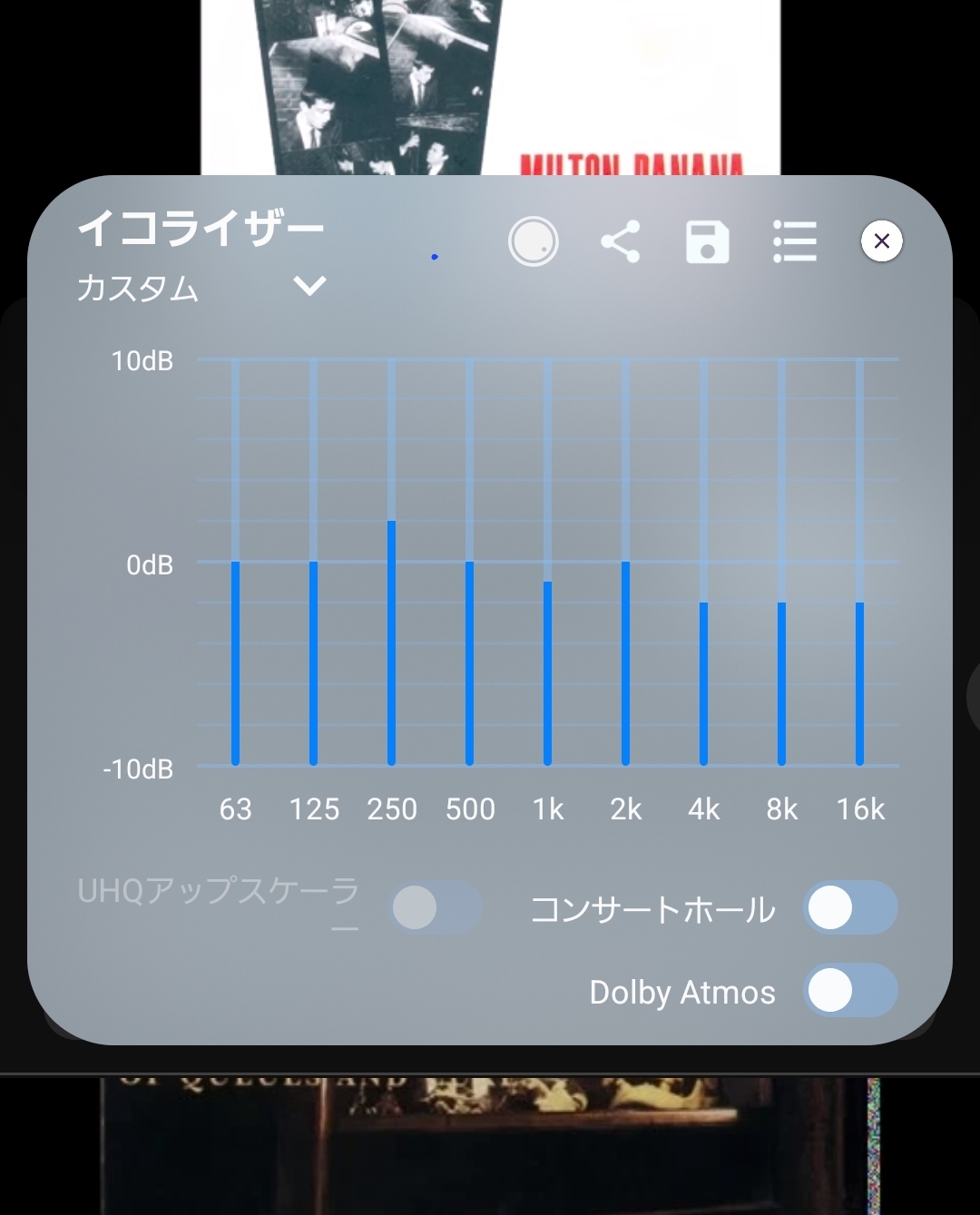Turn on コンサートホール effect
980x1215 pixels.
tap(851, 907)
